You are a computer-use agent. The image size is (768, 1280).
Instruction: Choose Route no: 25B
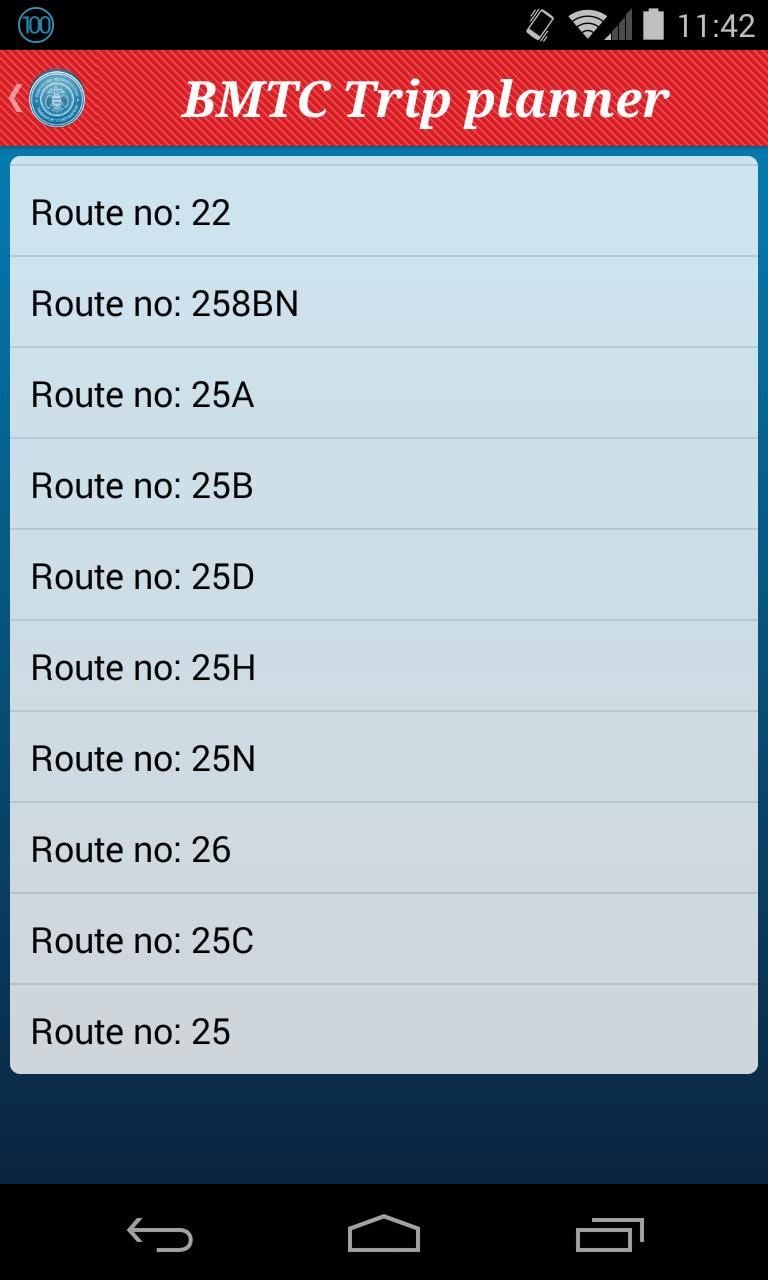pyautogui.click(x=384, y=485)
